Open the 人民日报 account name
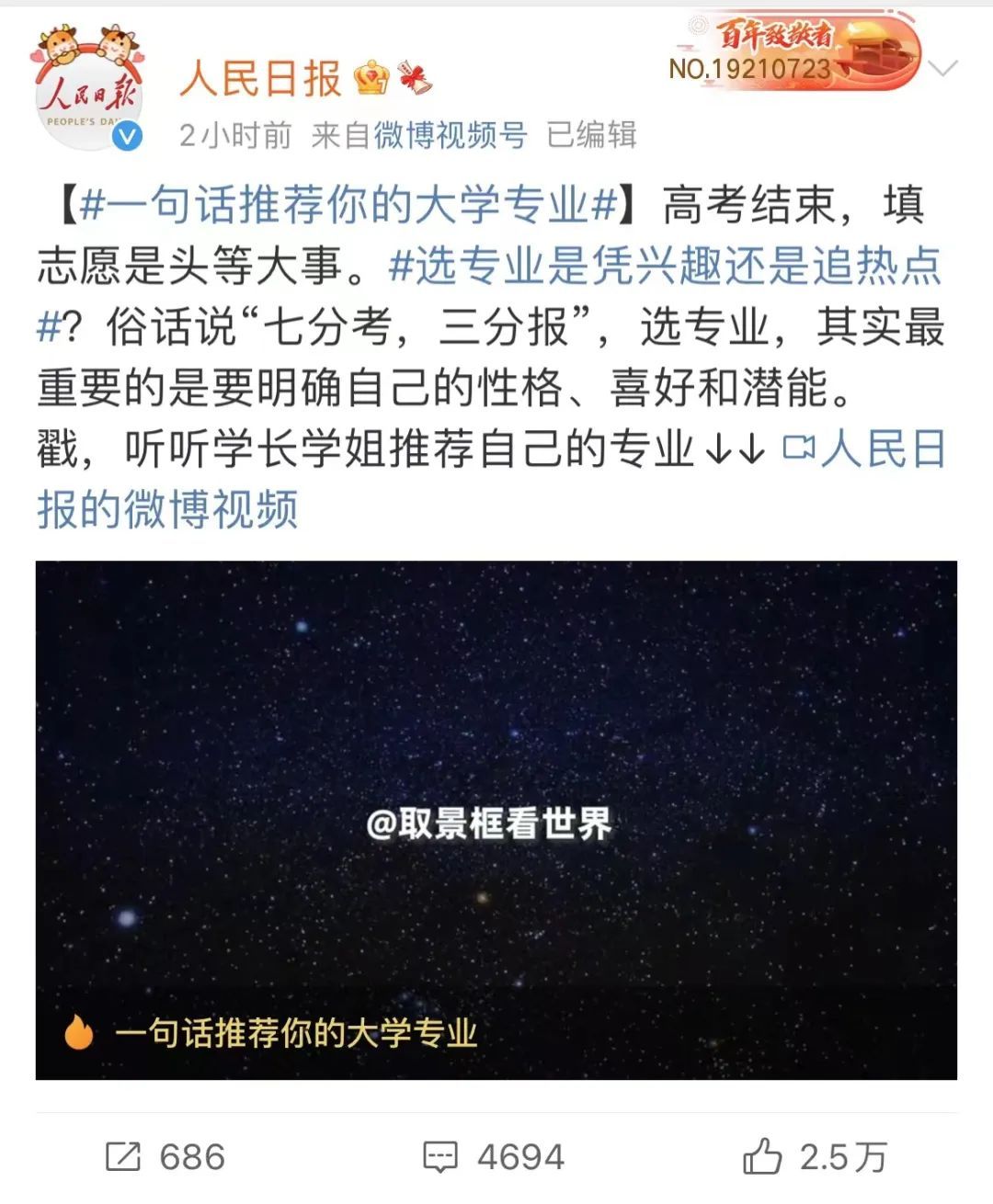 [x=260, y=79]
